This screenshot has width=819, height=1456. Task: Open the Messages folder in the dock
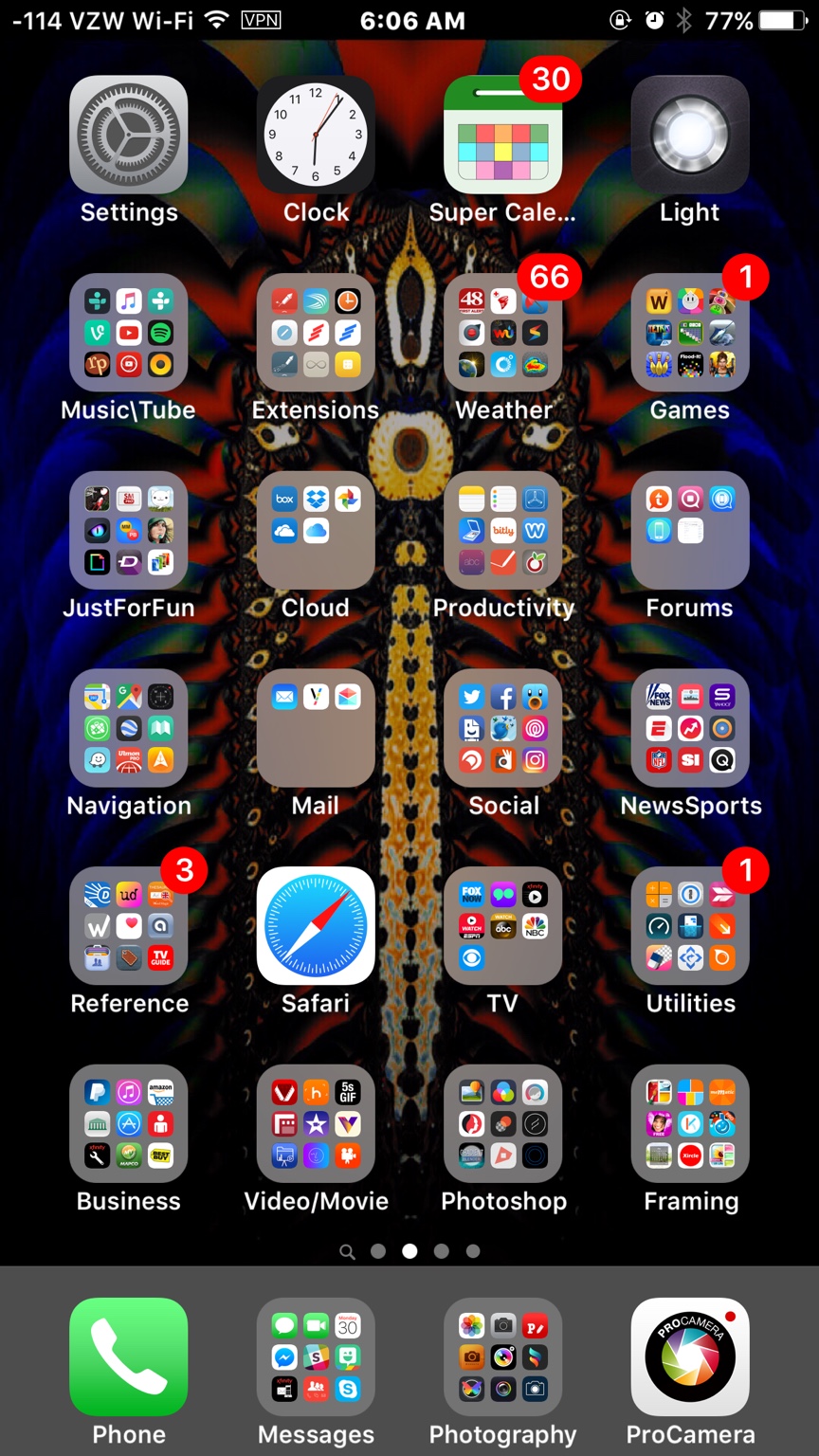pyautogui.click(x=316, y=1356)
